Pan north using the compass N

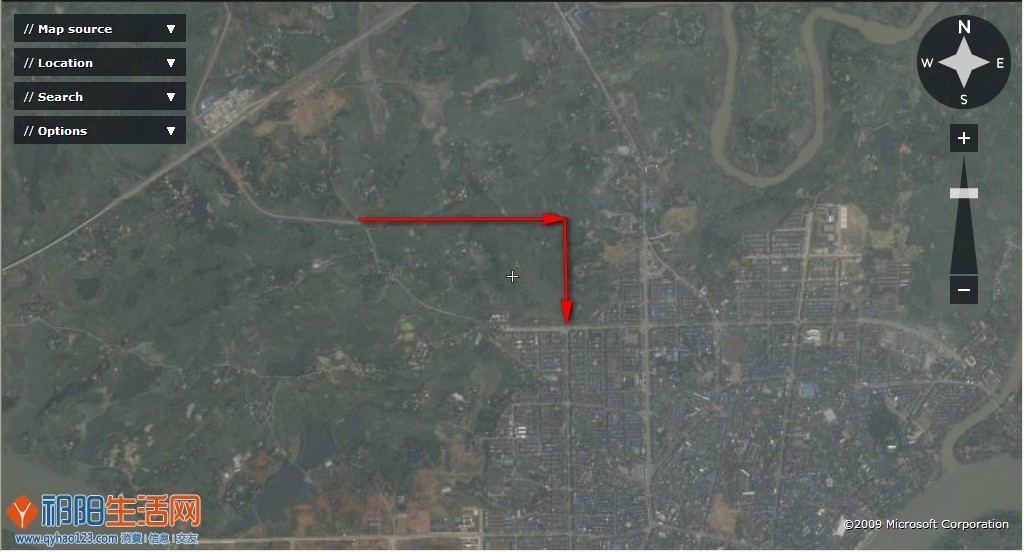(964, 27)
